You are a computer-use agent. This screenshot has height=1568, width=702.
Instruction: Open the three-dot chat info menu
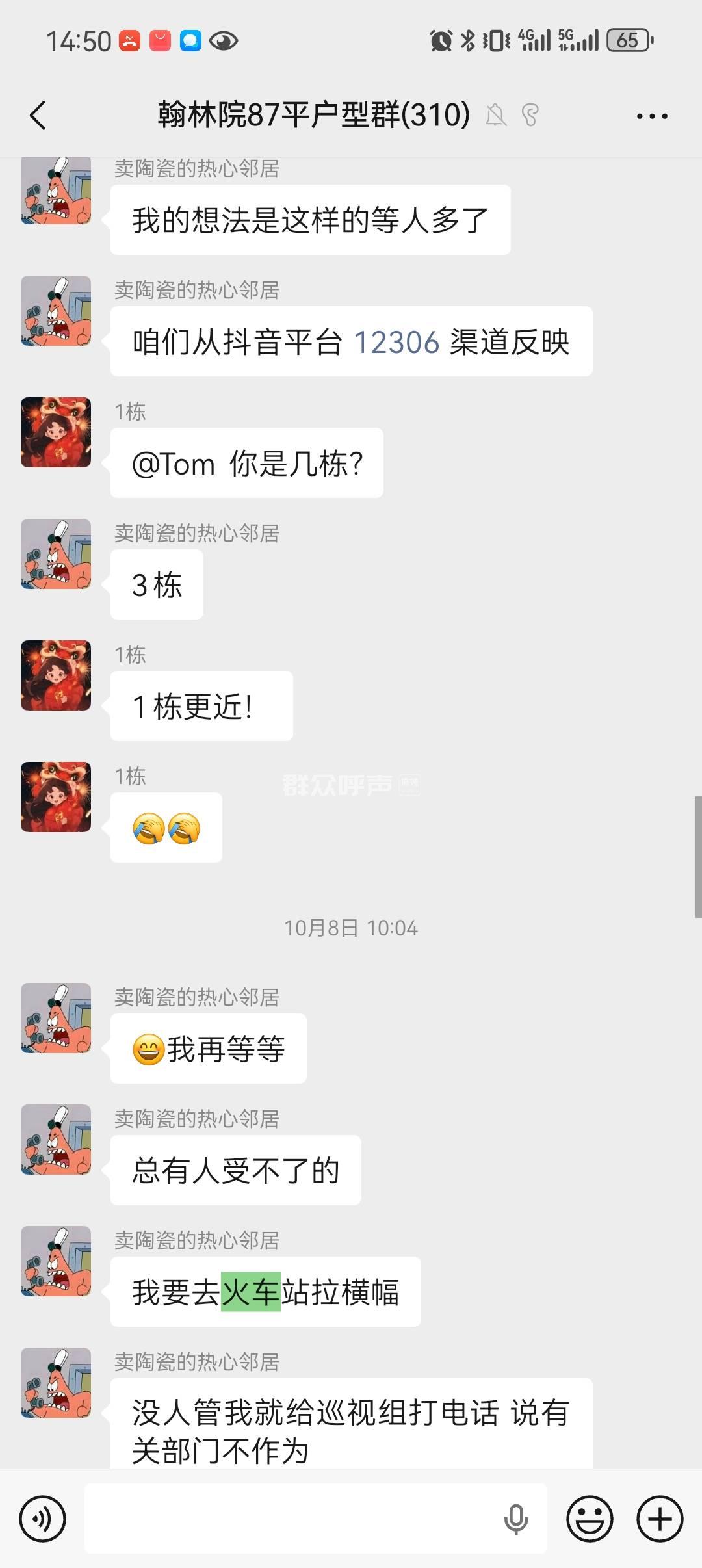click(651, 116)
